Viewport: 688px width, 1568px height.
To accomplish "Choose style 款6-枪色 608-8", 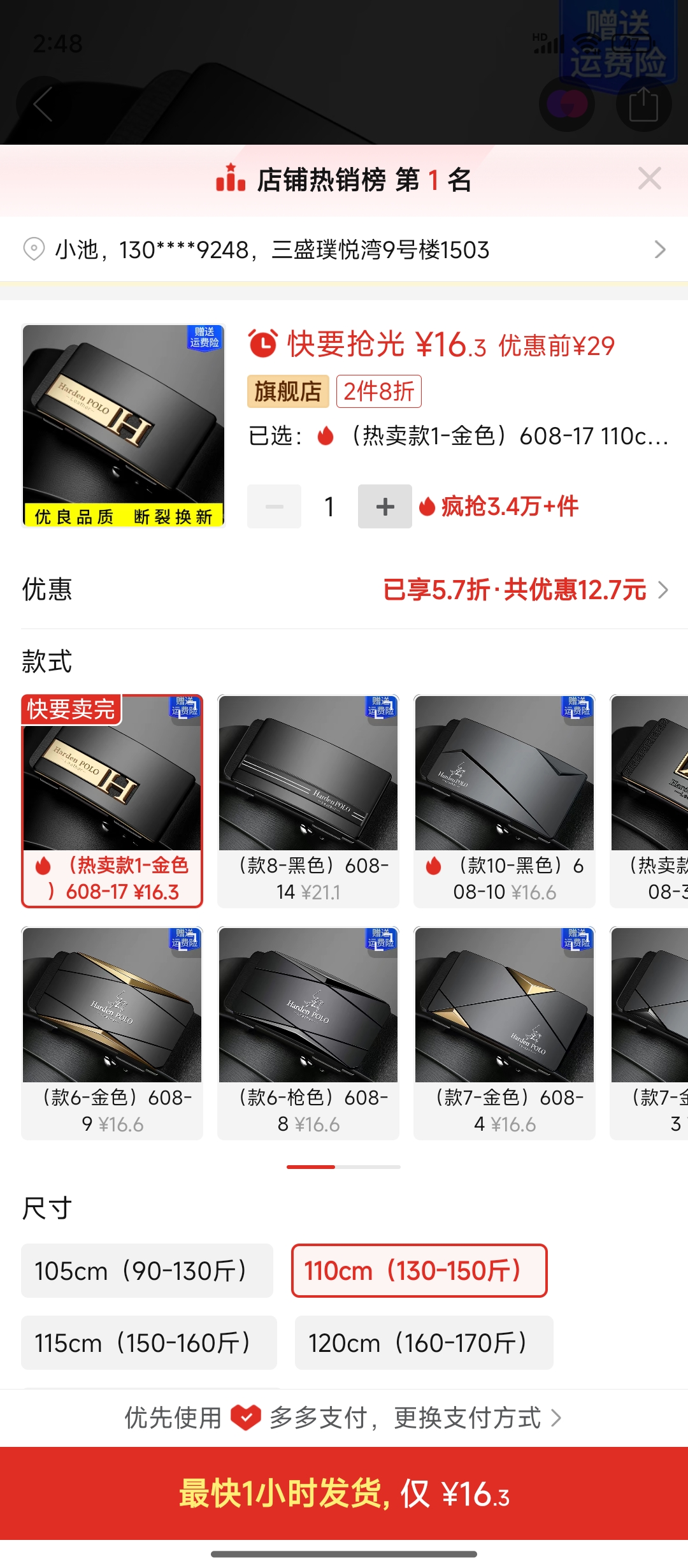I will pos(308,1033).
